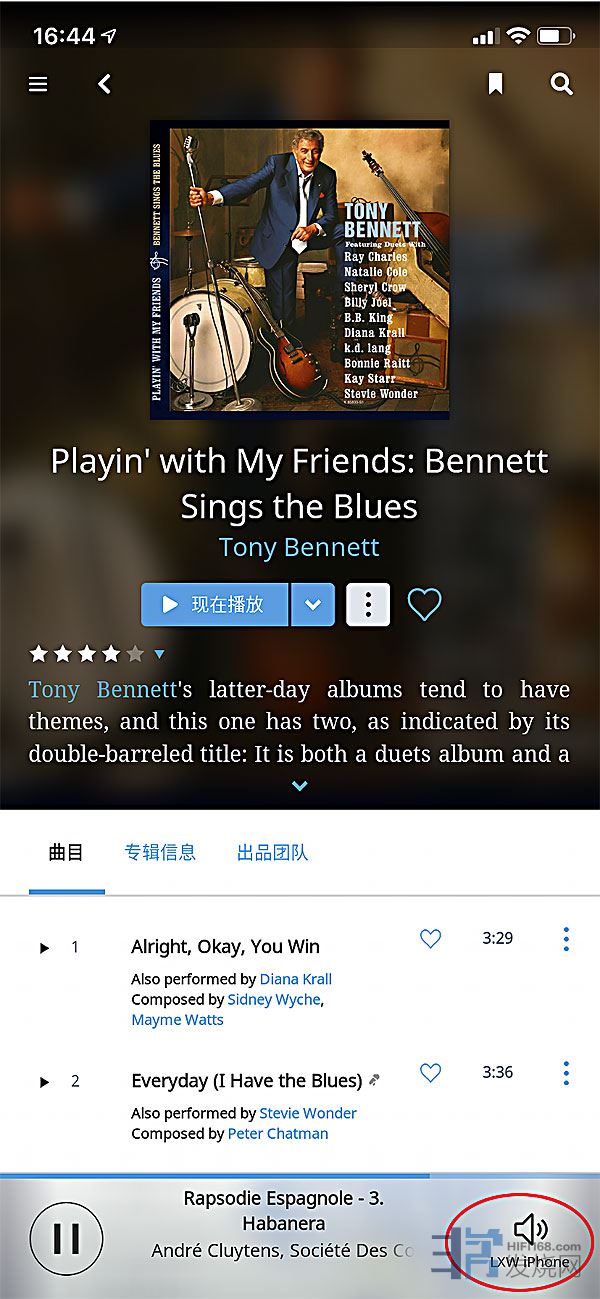Go back with the top arrow

click(104, 85)
